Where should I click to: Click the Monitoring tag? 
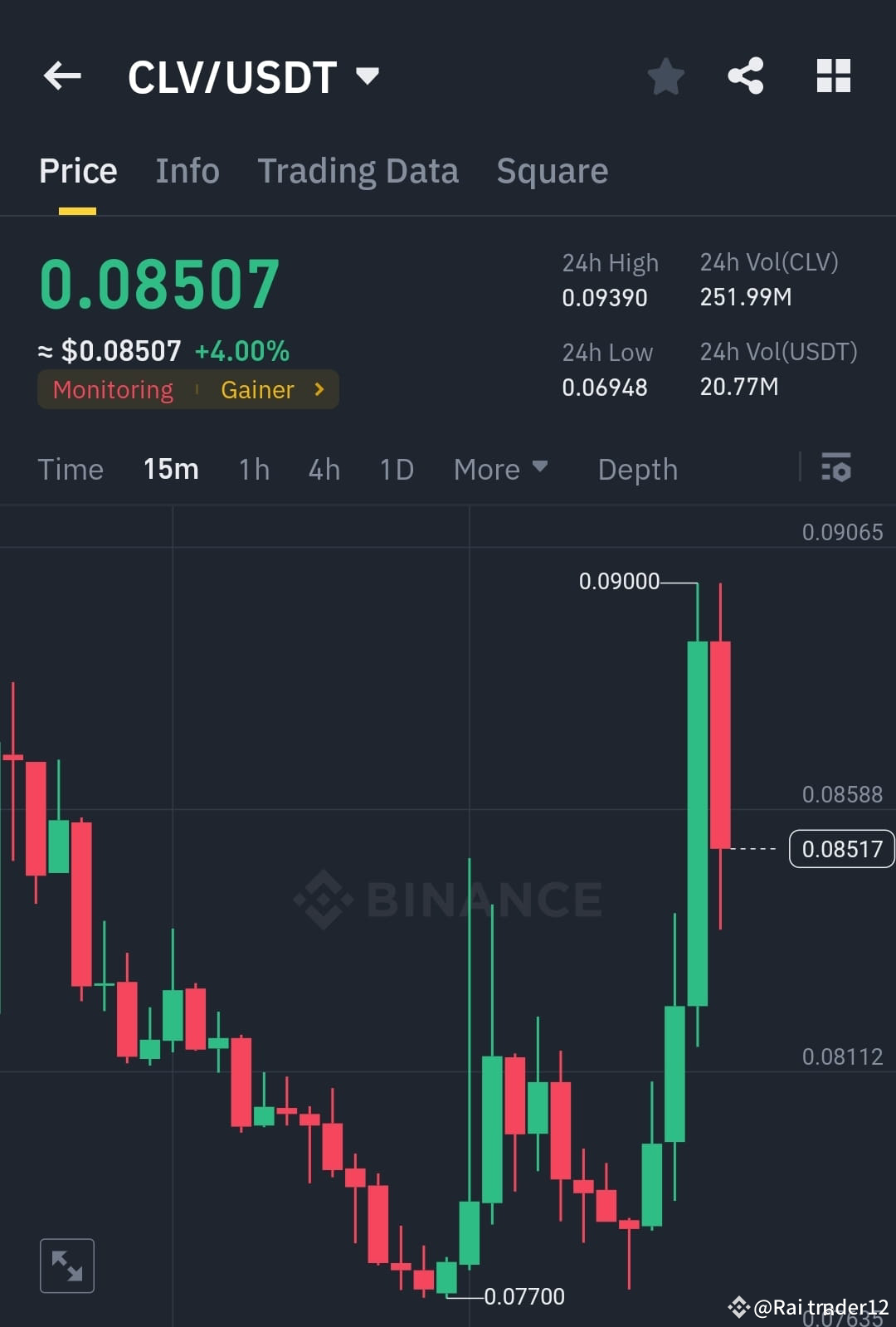tap(112, 389)
